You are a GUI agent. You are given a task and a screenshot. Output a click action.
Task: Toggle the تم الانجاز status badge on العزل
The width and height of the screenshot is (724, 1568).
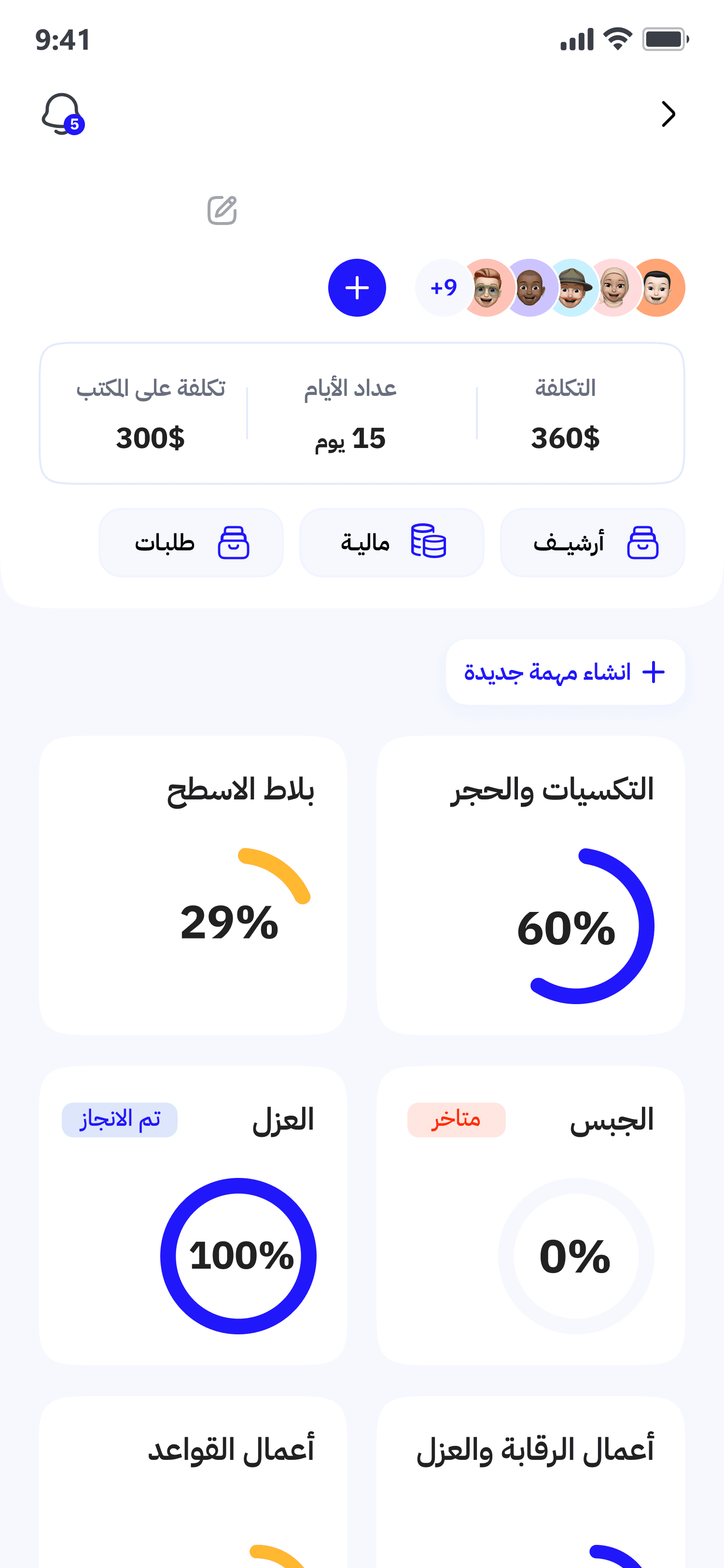click(x=119, y=1120)
